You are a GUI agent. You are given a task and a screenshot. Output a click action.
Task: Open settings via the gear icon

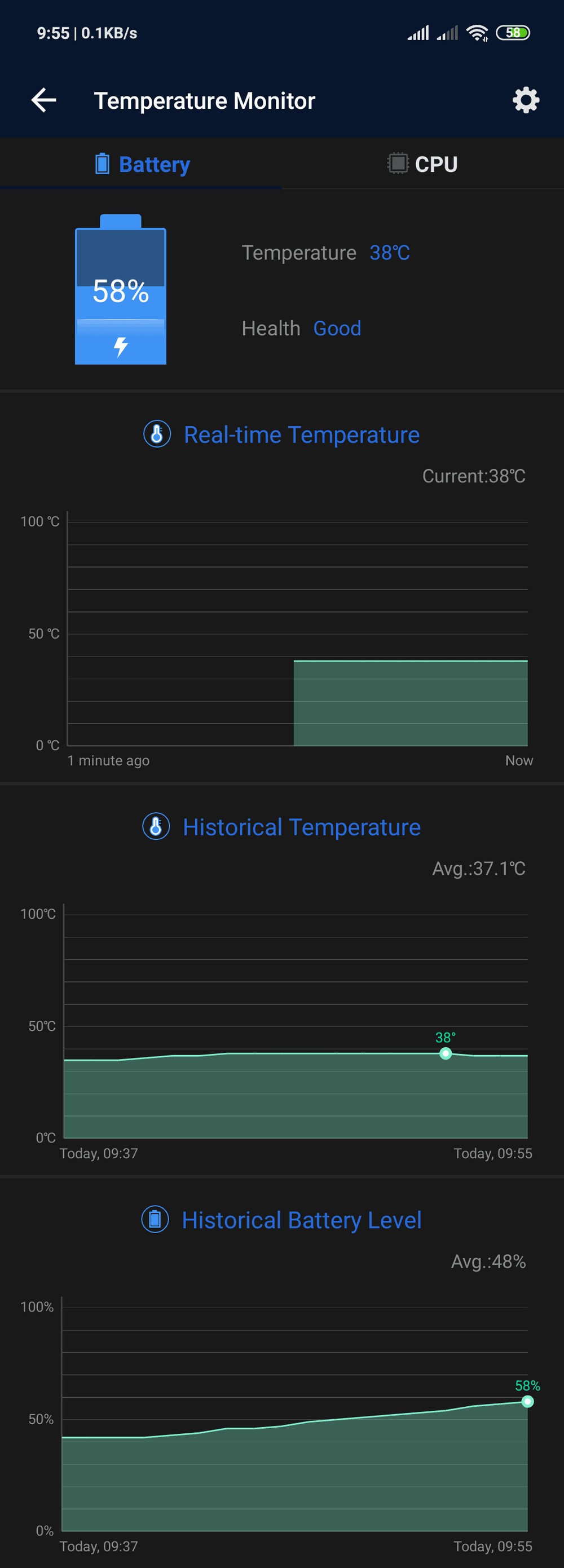pyautogui.click(x=525, y=100)
